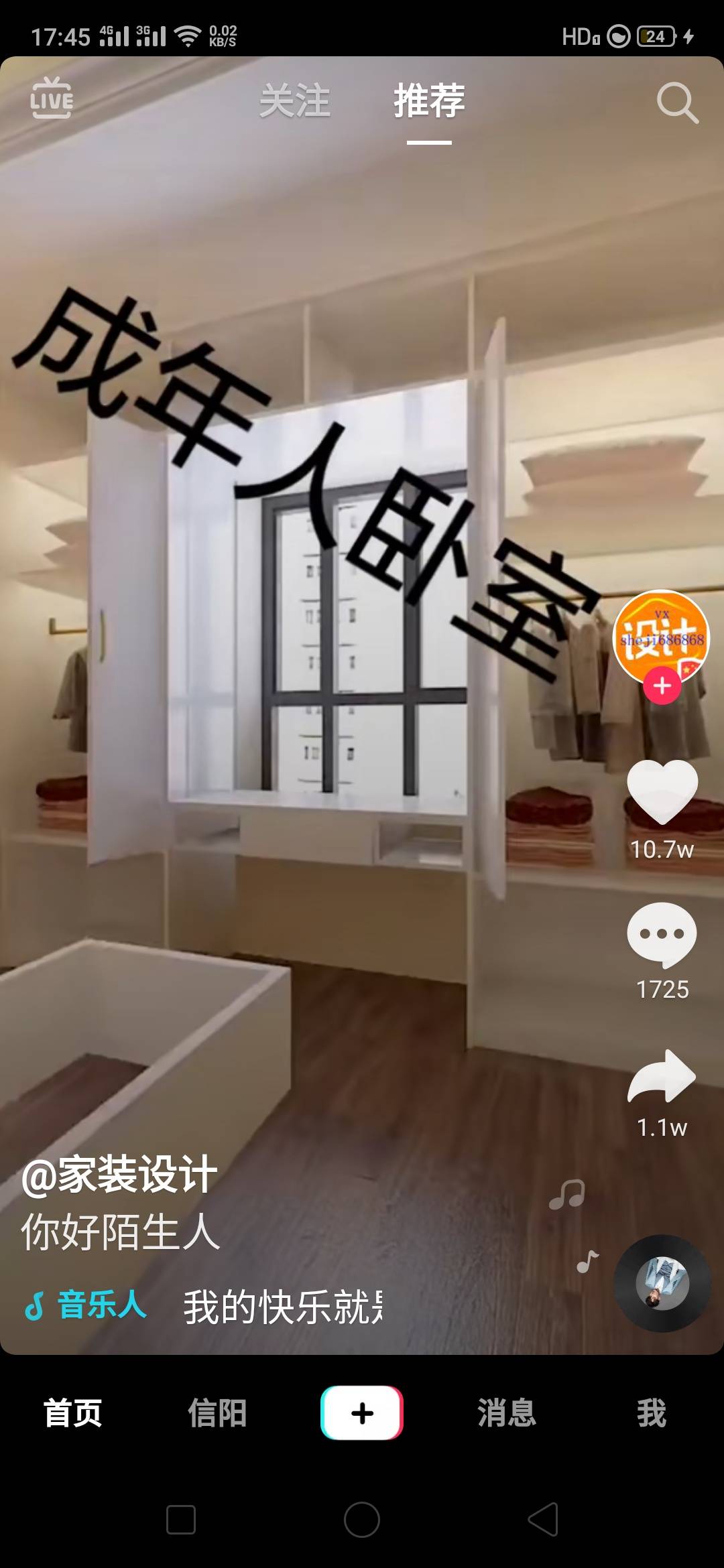The width and height of the screenshot is (724, 1568).
Task: Create a new video with plus button
Action: point(362,1413)
